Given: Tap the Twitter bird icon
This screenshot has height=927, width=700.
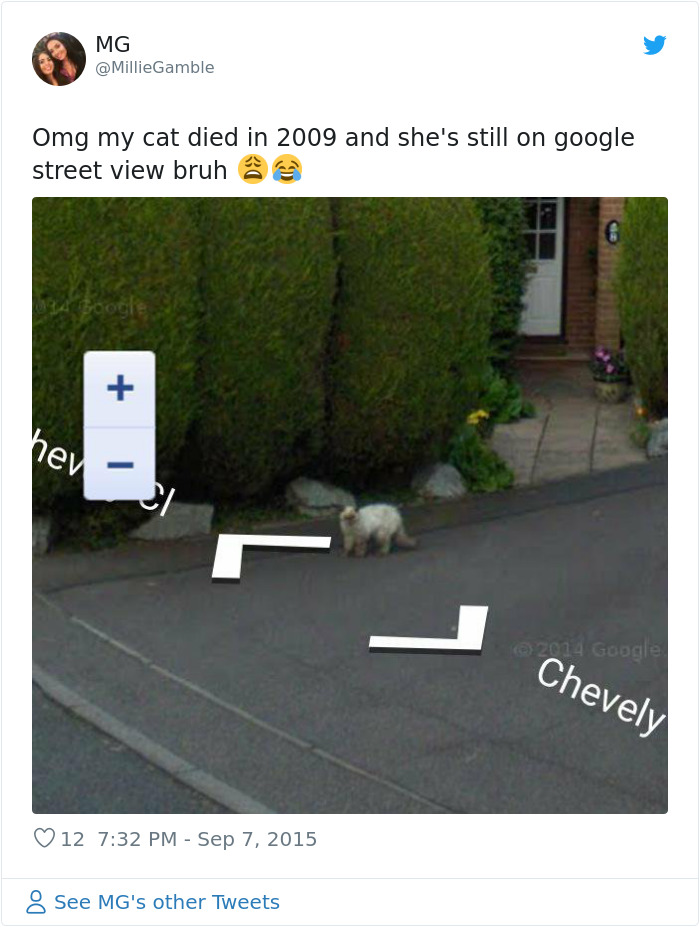Looking at the screenshot, I should 654,45.
